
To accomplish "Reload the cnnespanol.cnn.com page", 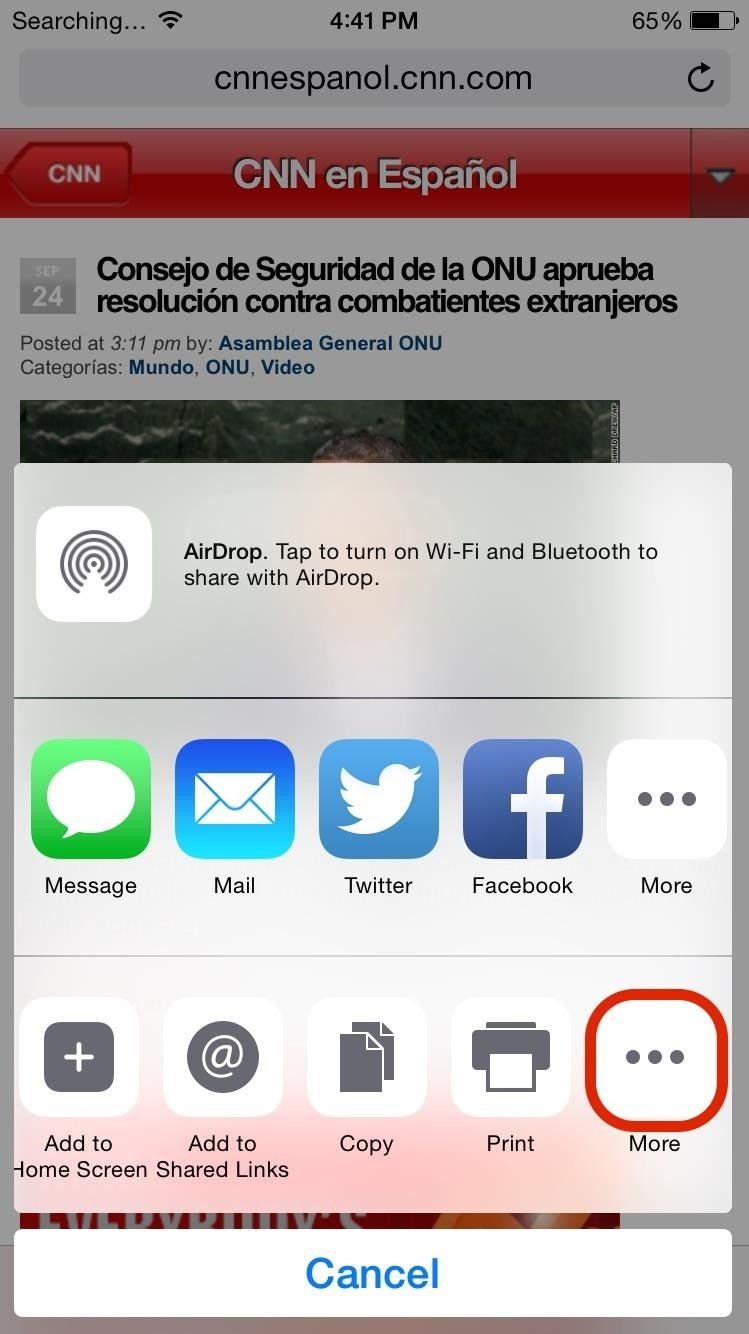I will (701, 77).
